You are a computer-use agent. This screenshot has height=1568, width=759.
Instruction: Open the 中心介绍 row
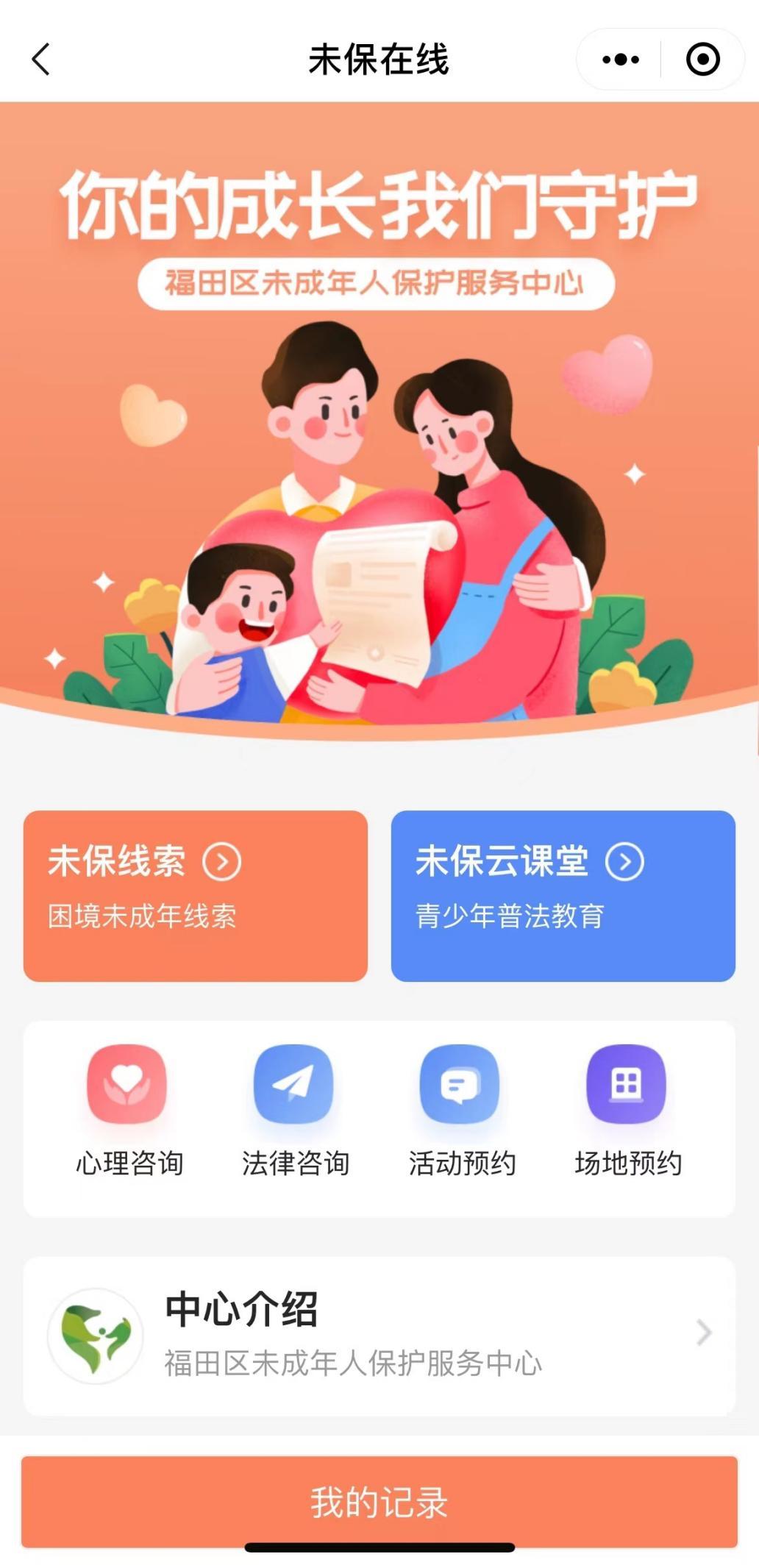379,1335
